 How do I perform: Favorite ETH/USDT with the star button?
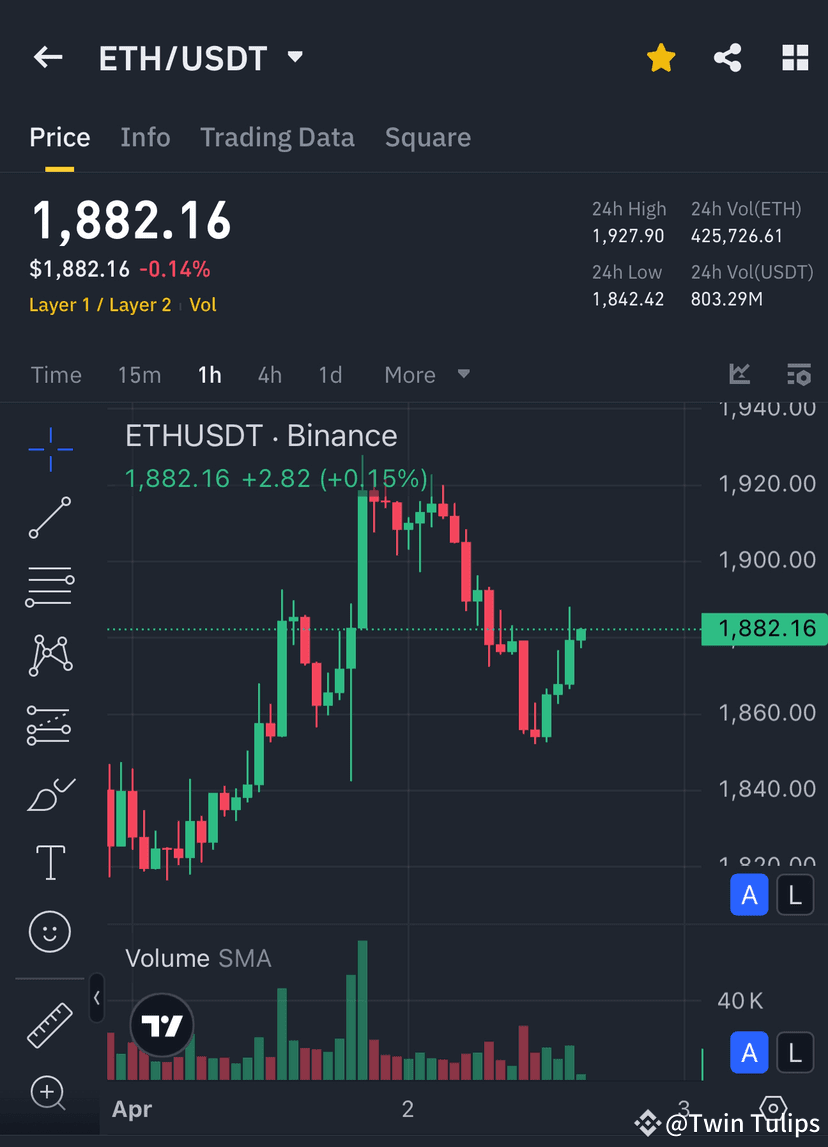click(x=661, y=57)
